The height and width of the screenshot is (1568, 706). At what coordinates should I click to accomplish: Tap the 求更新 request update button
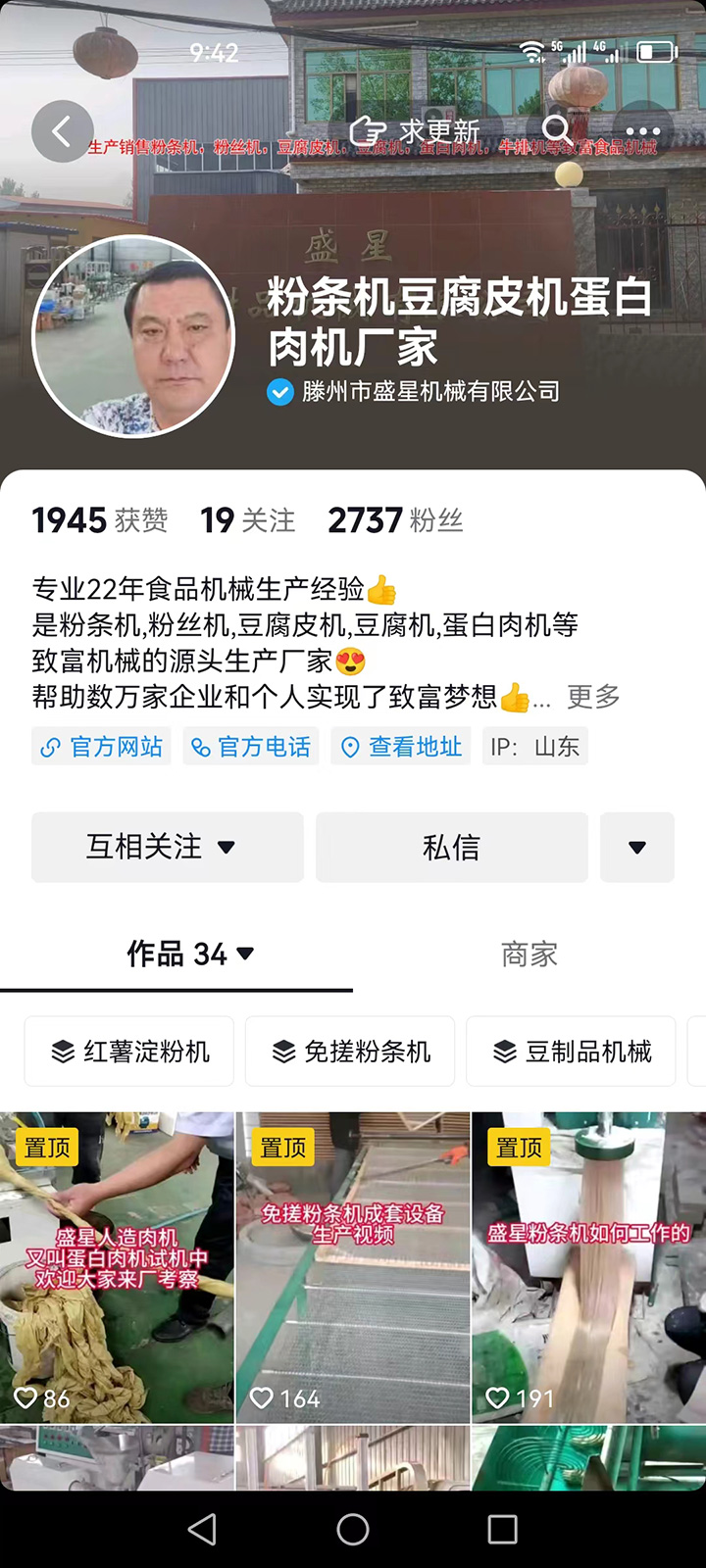[x=416, y=131]
